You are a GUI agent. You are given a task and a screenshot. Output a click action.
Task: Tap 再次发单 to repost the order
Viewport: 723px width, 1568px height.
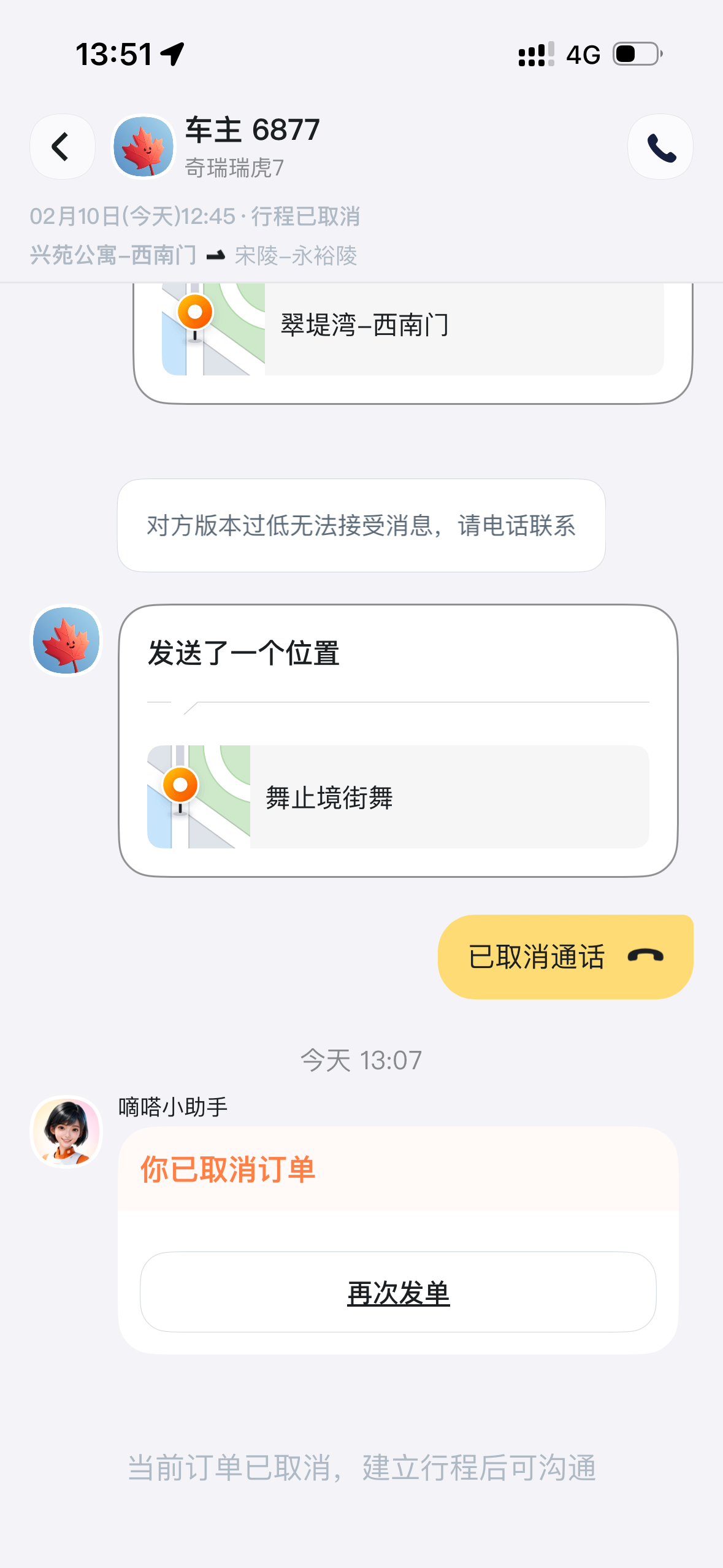(x=398, y=1292)
